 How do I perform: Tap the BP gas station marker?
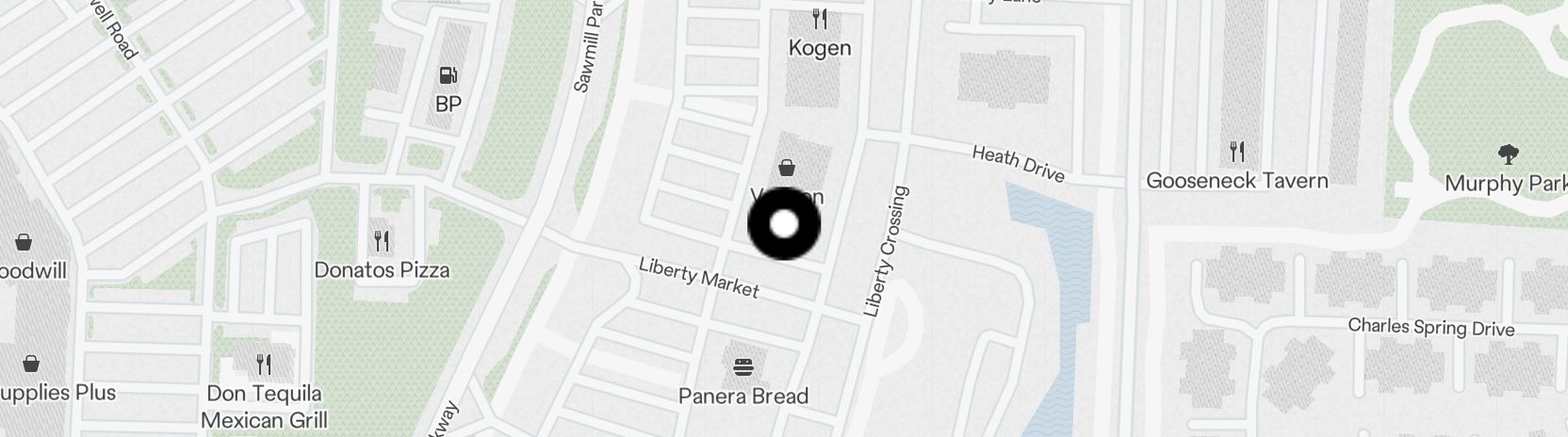pyautogui.click(x=449, y=75)
